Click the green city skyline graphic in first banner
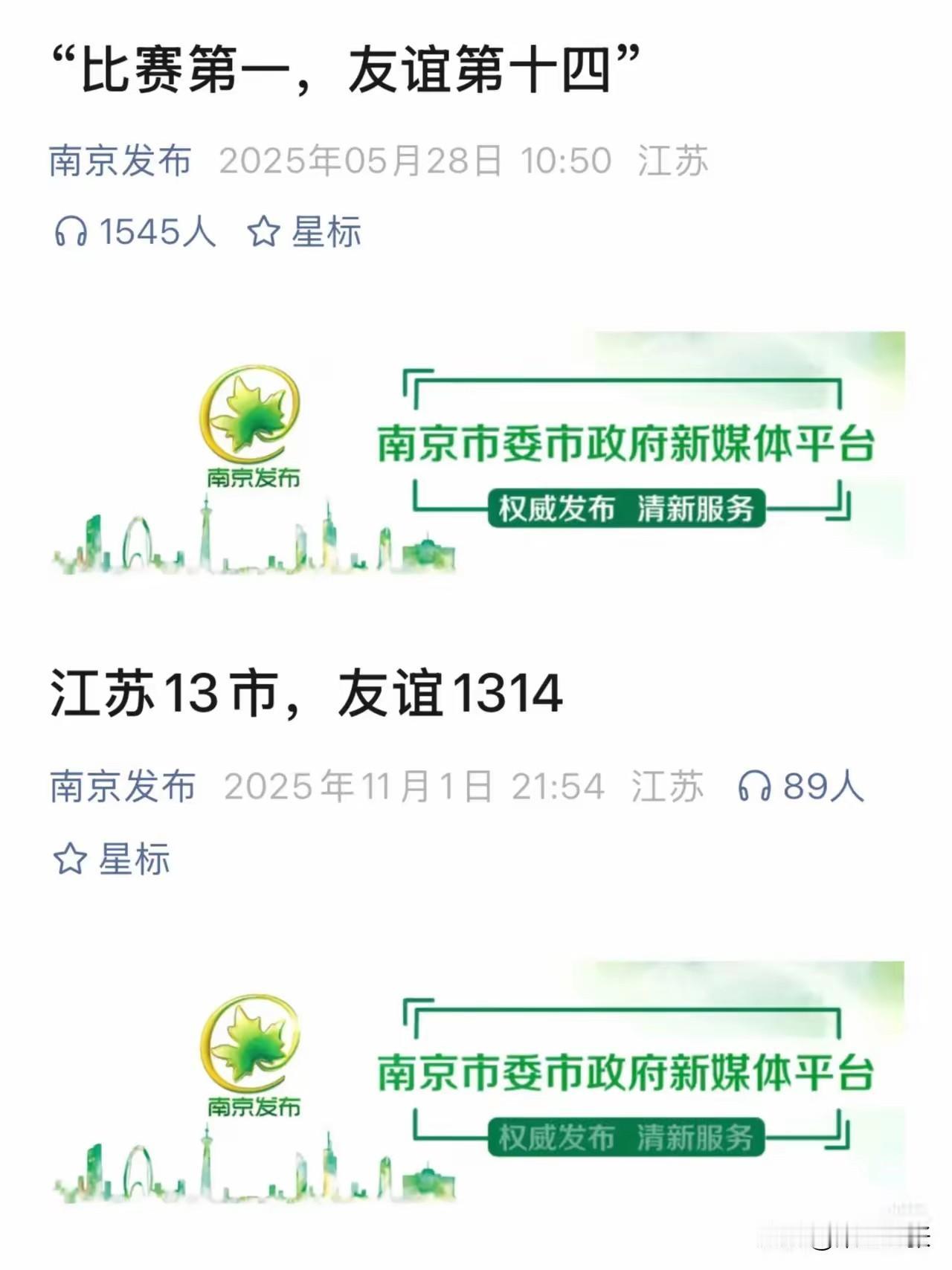952x1270 pixels. pos(253,543)
